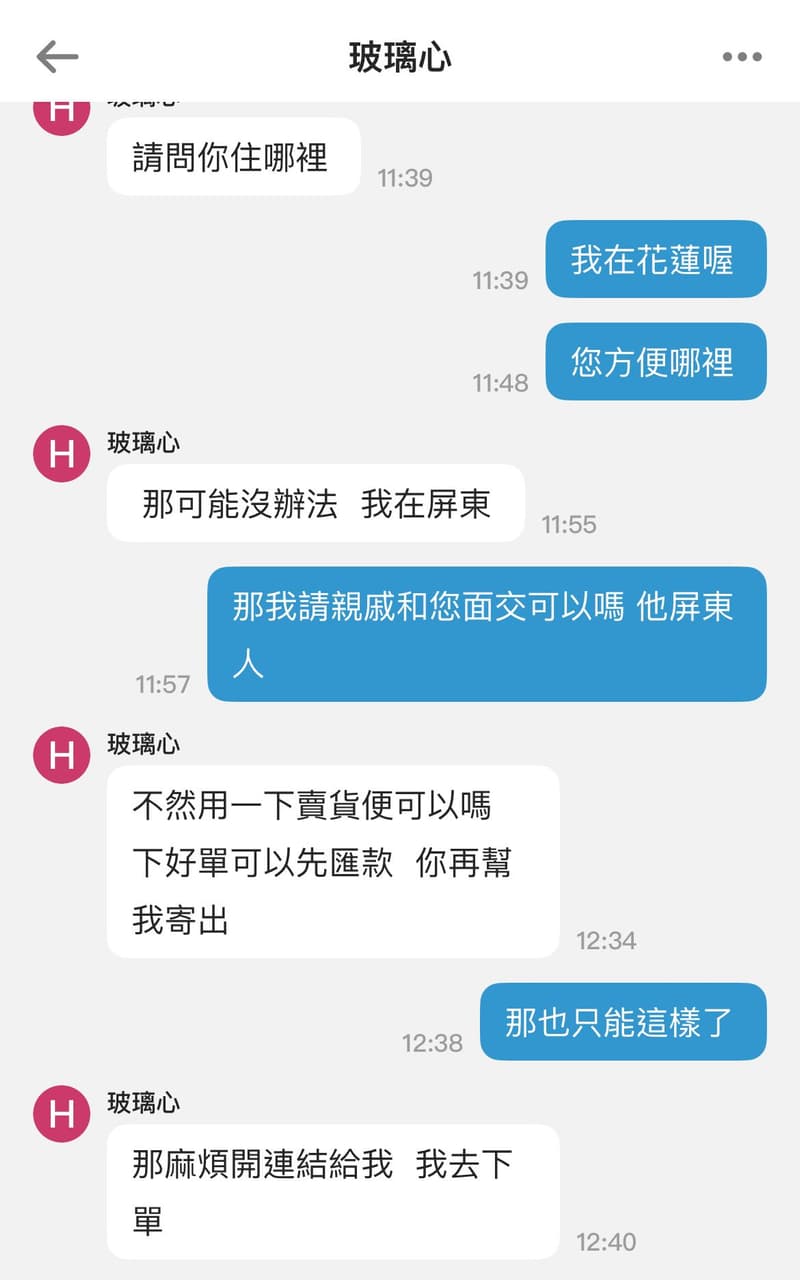Go back using the arrow
Viewport: 800px width, 1280px height.
tap(57, 57)
